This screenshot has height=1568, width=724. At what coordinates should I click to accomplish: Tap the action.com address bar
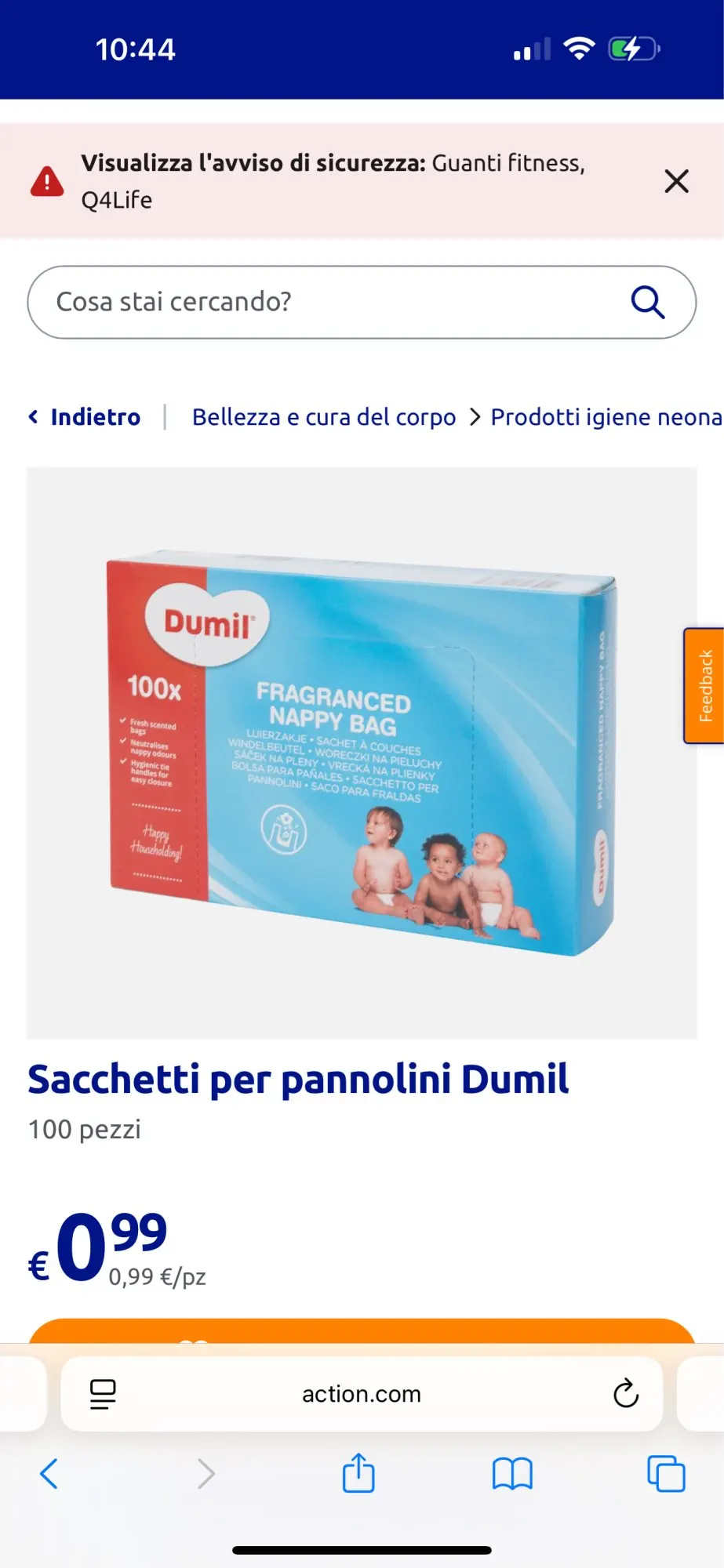coord(362,1394)
